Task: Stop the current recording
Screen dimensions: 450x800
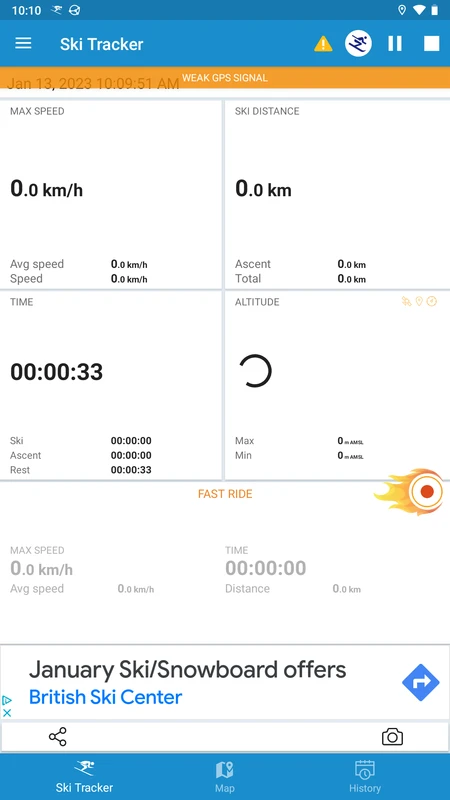Action: coord(431,43)
